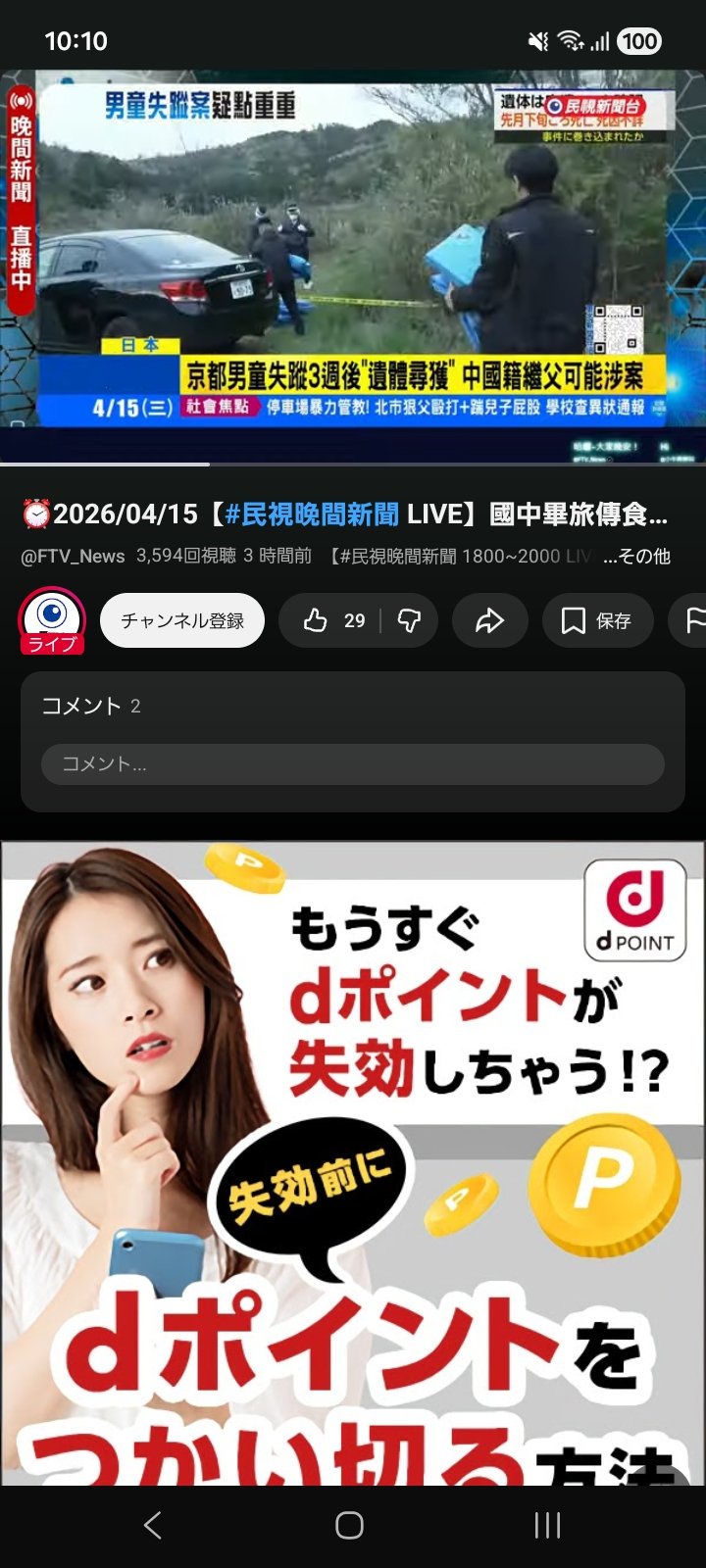Image resolution: width=706 pixels, height=1568 pixels.
Task: Open the #民視晚間新聞 hashtag link in title
Action: [x=311, y=514]
